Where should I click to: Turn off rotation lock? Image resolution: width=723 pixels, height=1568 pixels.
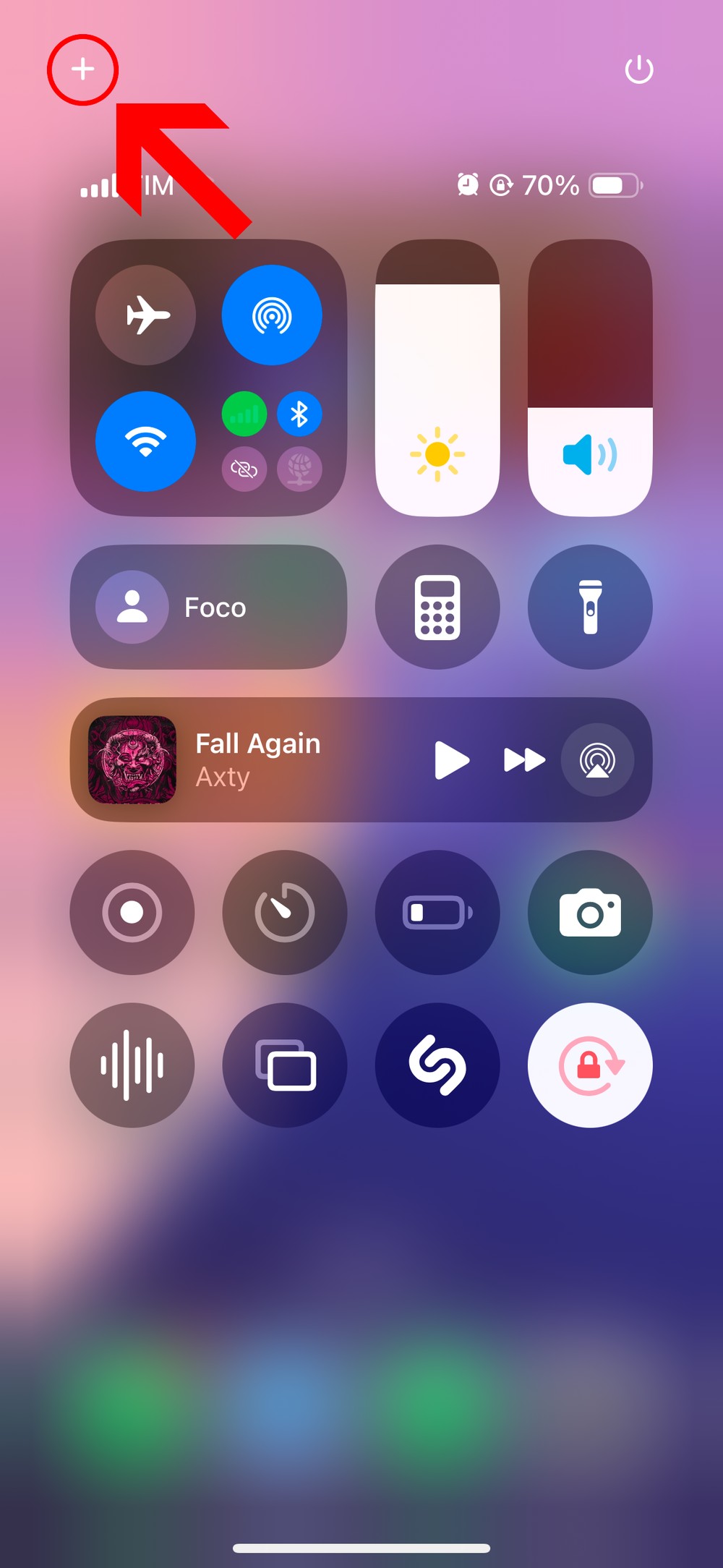pyautogui.click(x=590, y=1065)
